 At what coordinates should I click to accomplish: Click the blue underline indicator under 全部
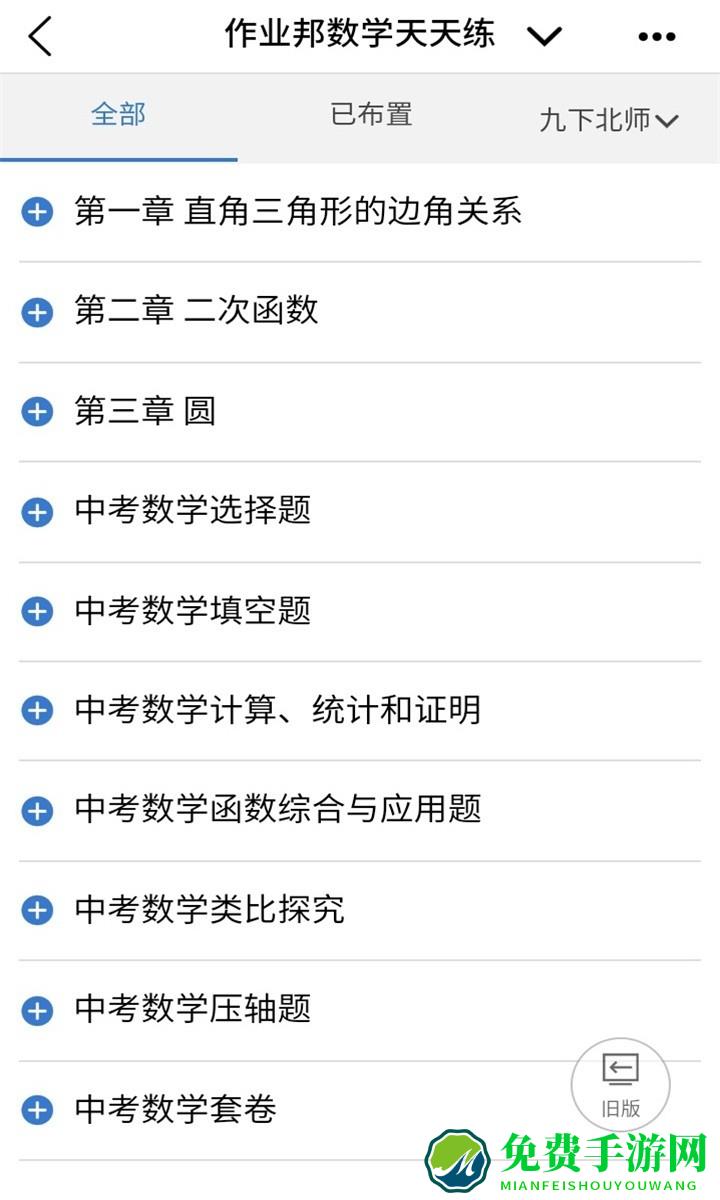click(x=118, y=156)
